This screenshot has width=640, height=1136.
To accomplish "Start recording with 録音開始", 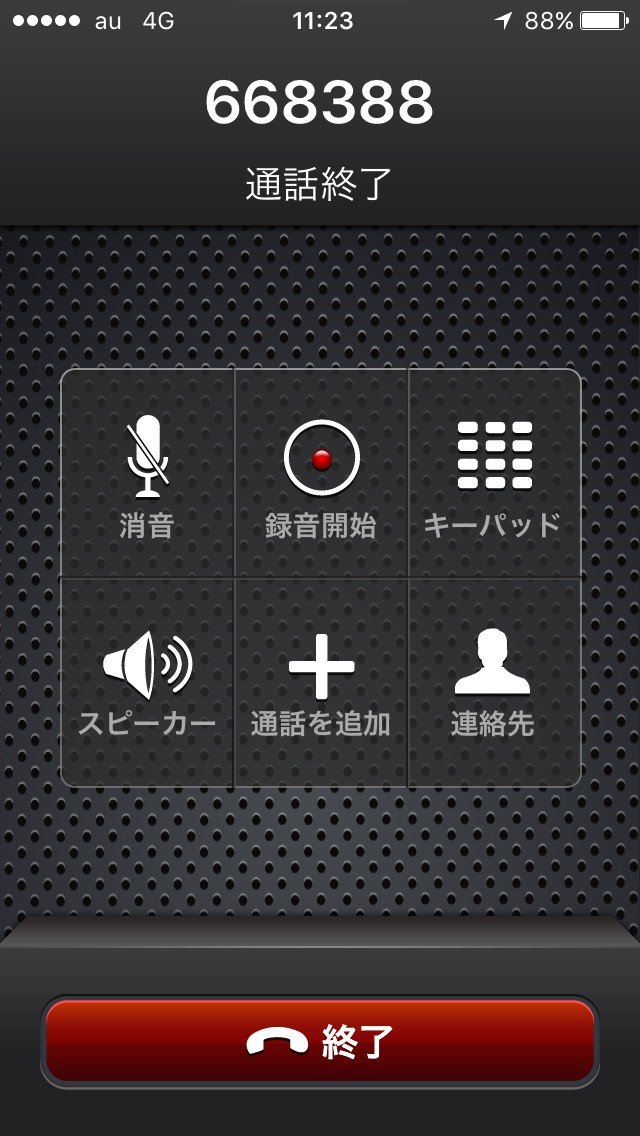I will pos(321,474).
